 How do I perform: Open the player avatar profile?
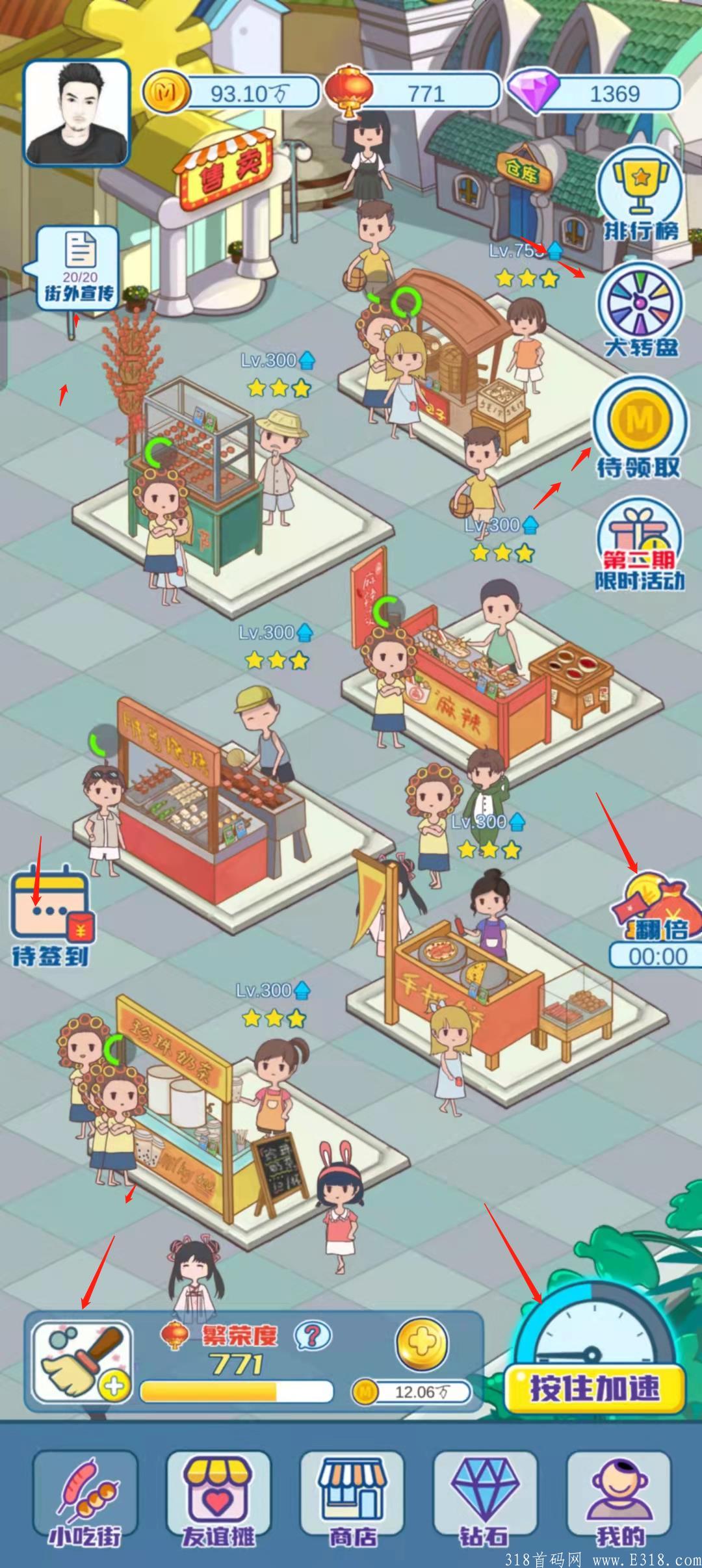point(77,113)
